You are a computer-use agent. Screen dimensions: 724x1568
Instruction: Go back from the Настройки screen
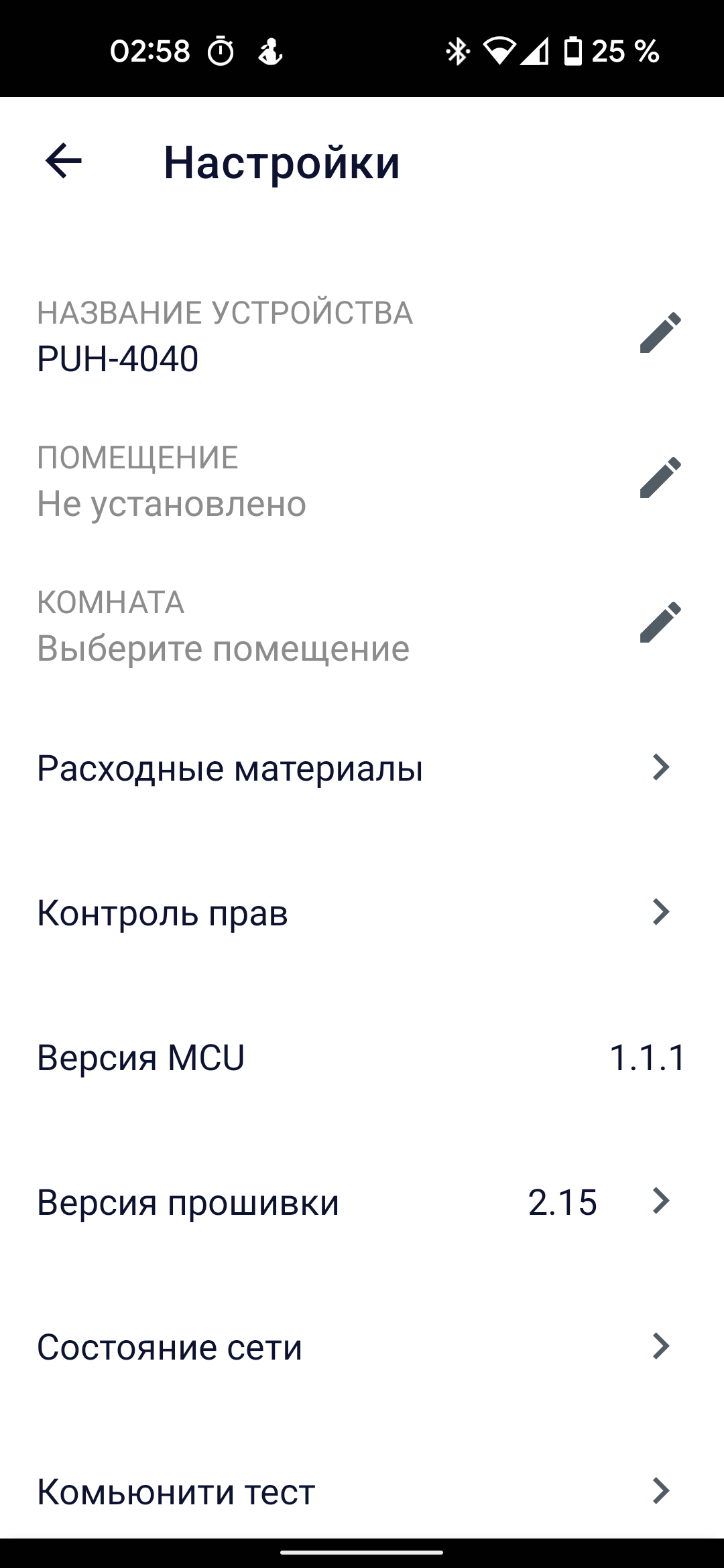(64, 161)
